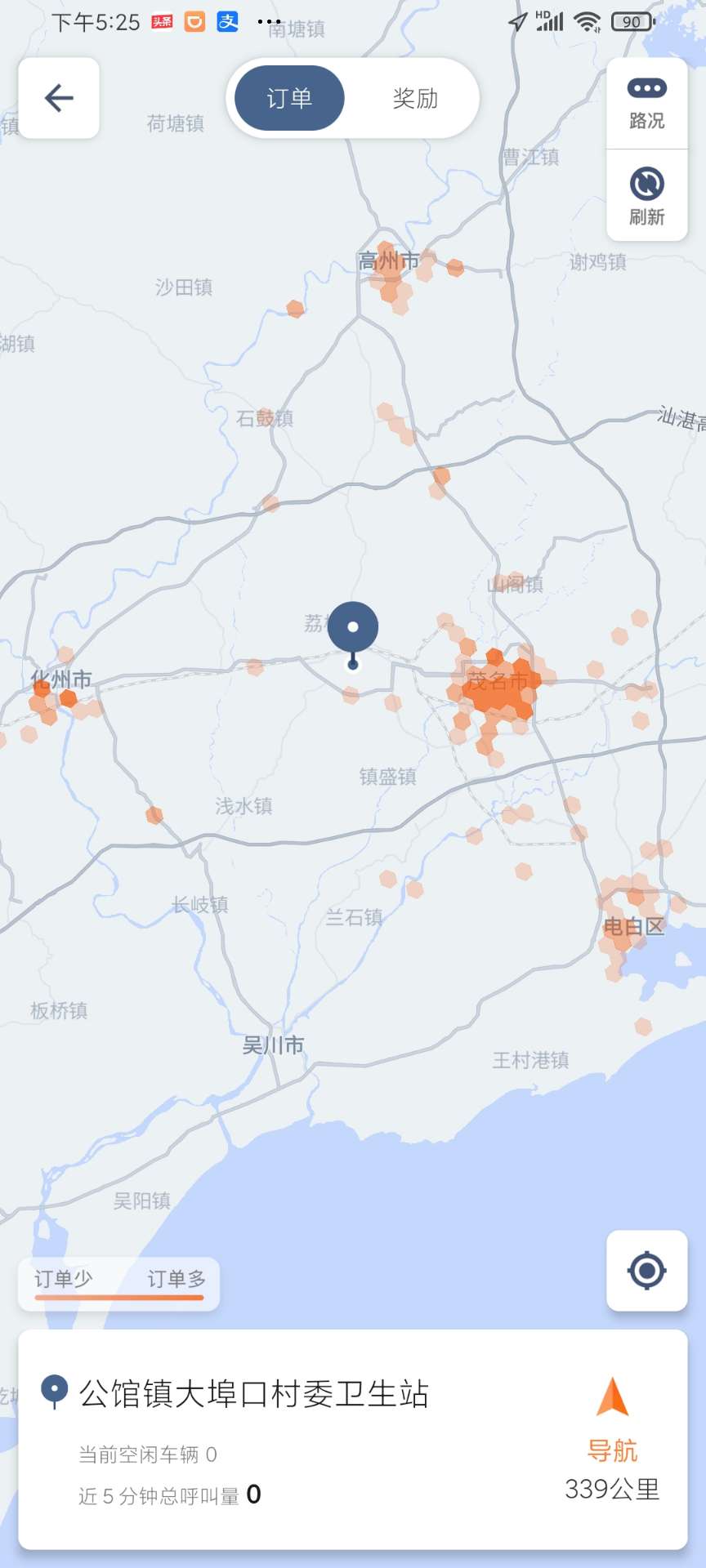Image resolution: width=706 pixels, height=1568 pixels.
Task: Switch to the 奖励 tab
Action: point(415,98)
